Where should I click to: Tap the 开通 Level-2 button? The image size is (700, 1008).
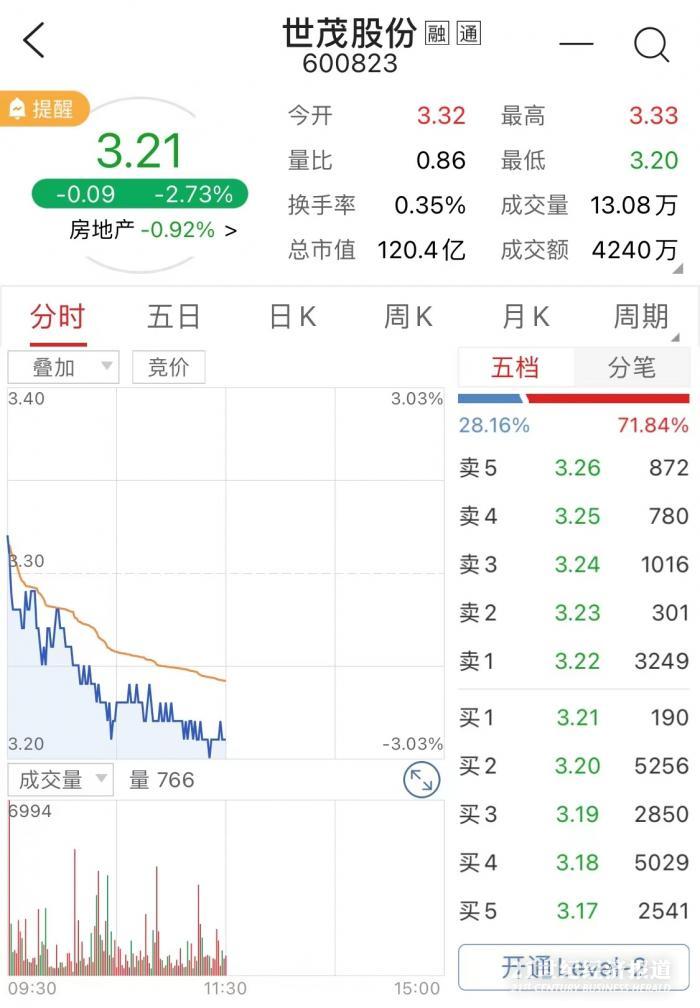pyautogui.click(x=574, y=967)
